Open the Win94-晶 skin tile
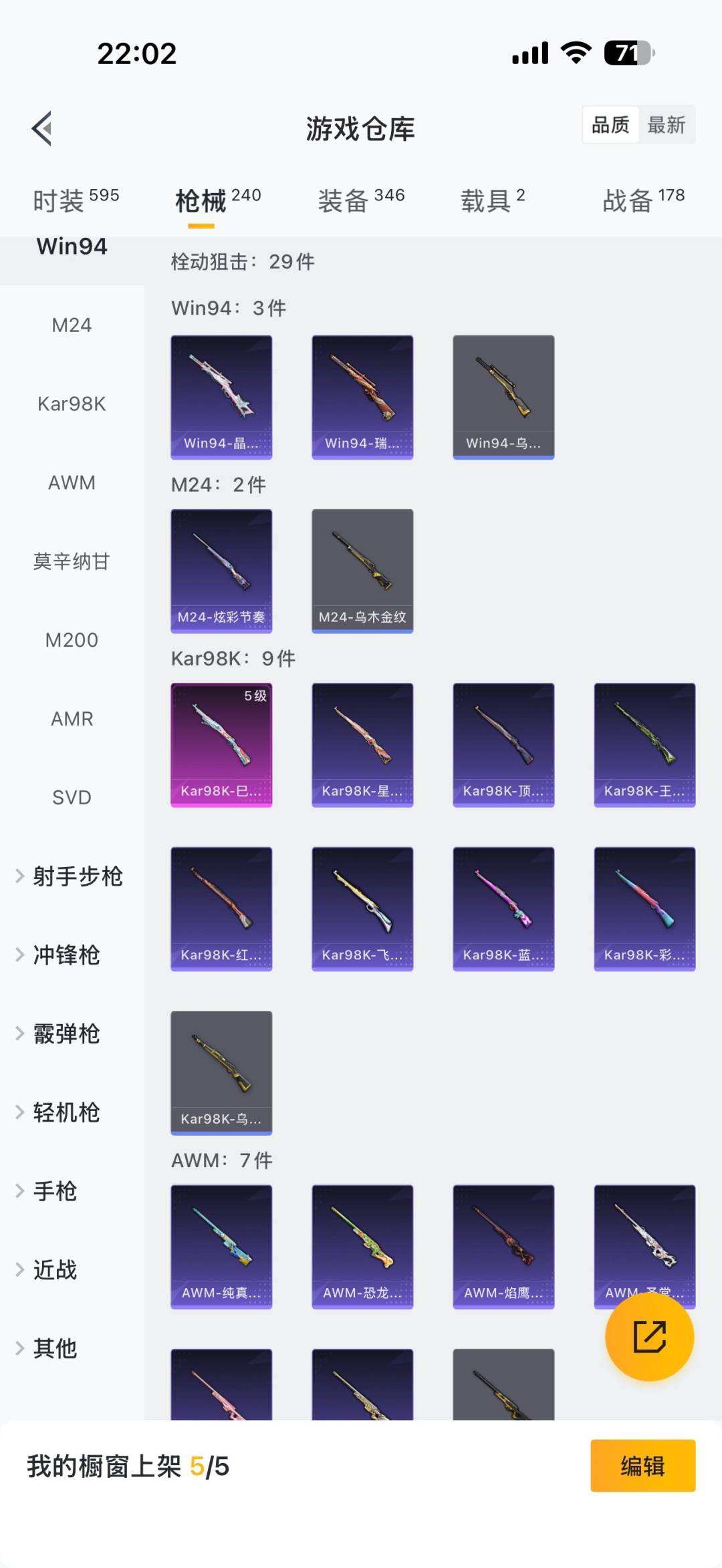This screenshot has height=1568, width=722. [x=221, y=397]
